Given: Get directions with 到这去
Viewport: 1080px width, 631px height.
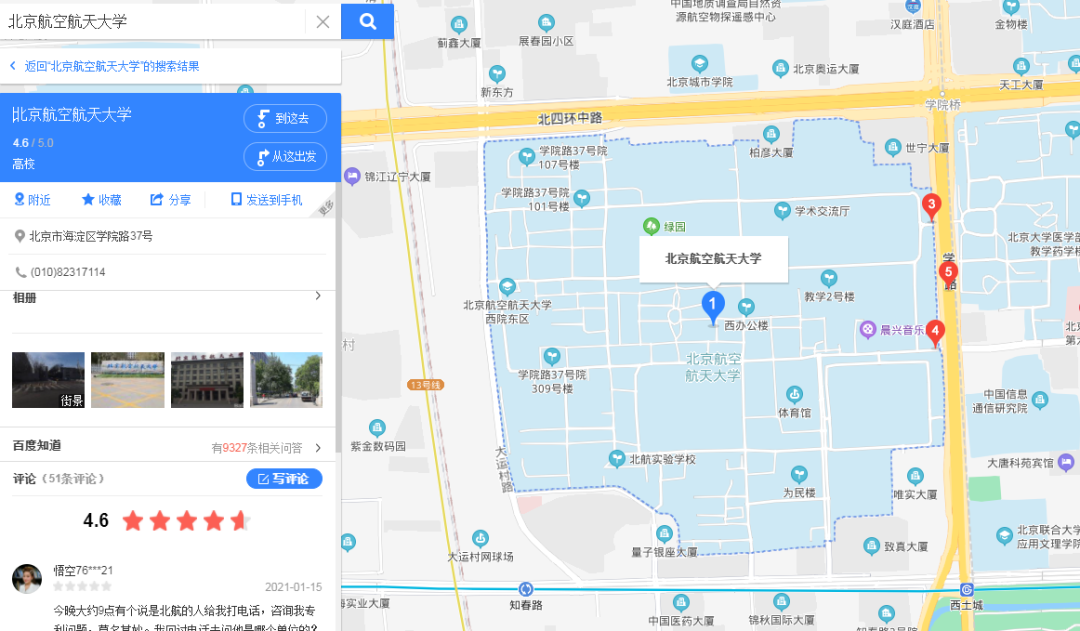Looking at the screenshot, I should pos(285,118).
